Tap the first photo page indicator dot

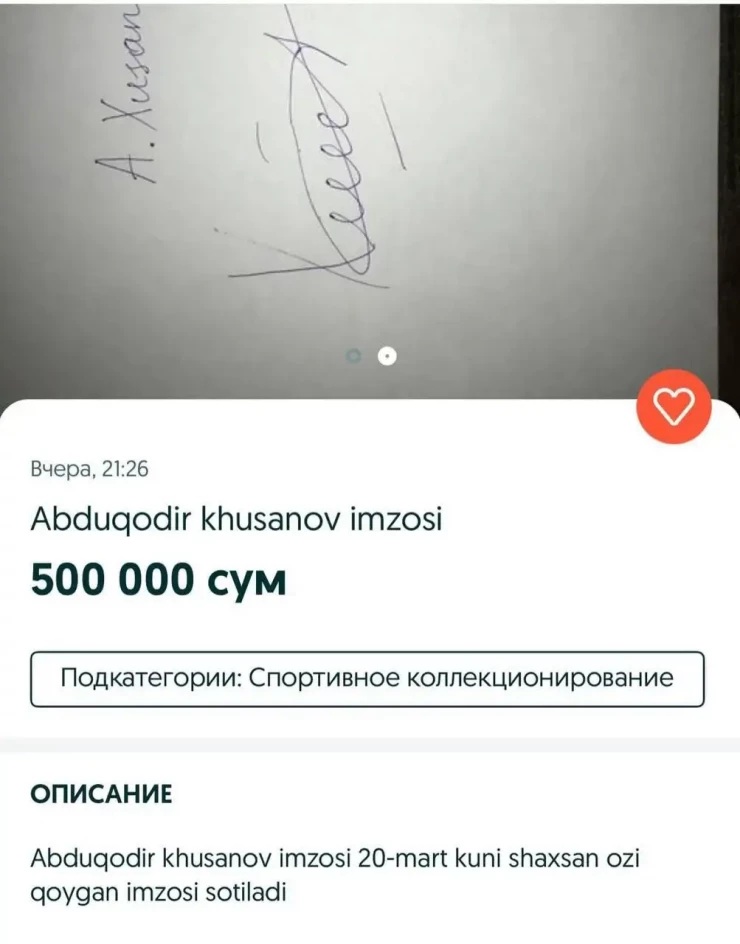pyautogui.click(x=353, y=356)
